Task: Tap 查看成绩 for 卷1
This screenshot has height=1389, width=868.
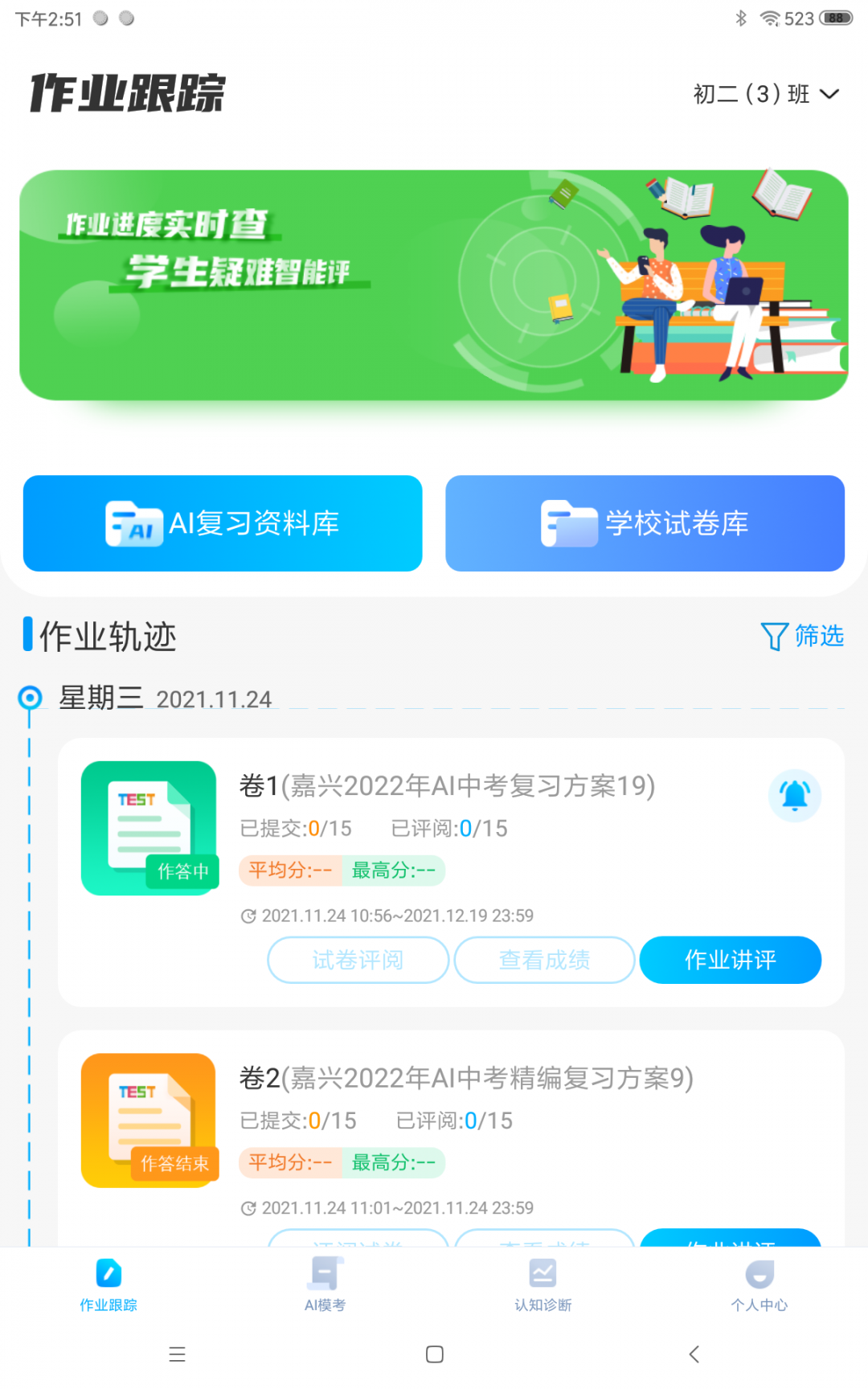Action: tap(544, 960)
